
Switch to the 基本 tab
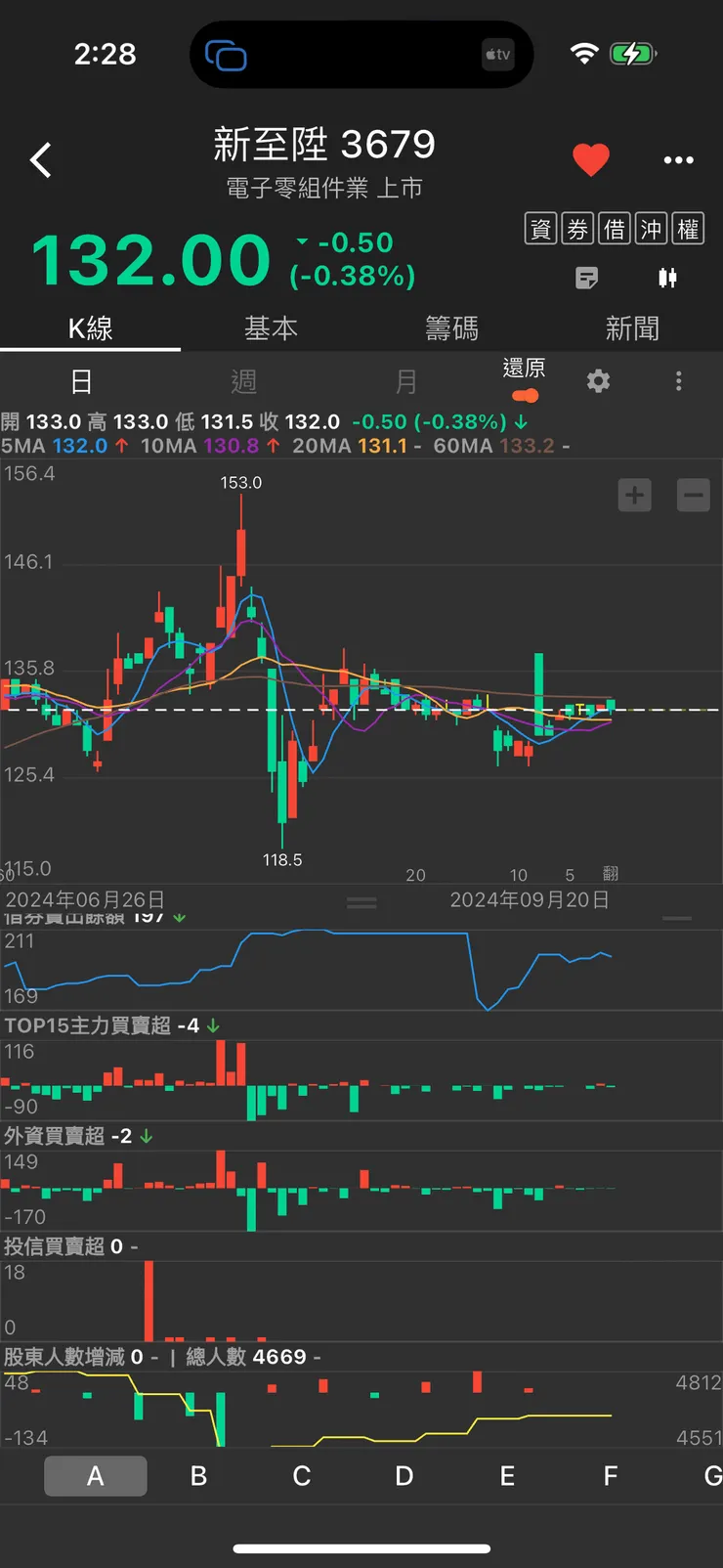tap(271, 328)
